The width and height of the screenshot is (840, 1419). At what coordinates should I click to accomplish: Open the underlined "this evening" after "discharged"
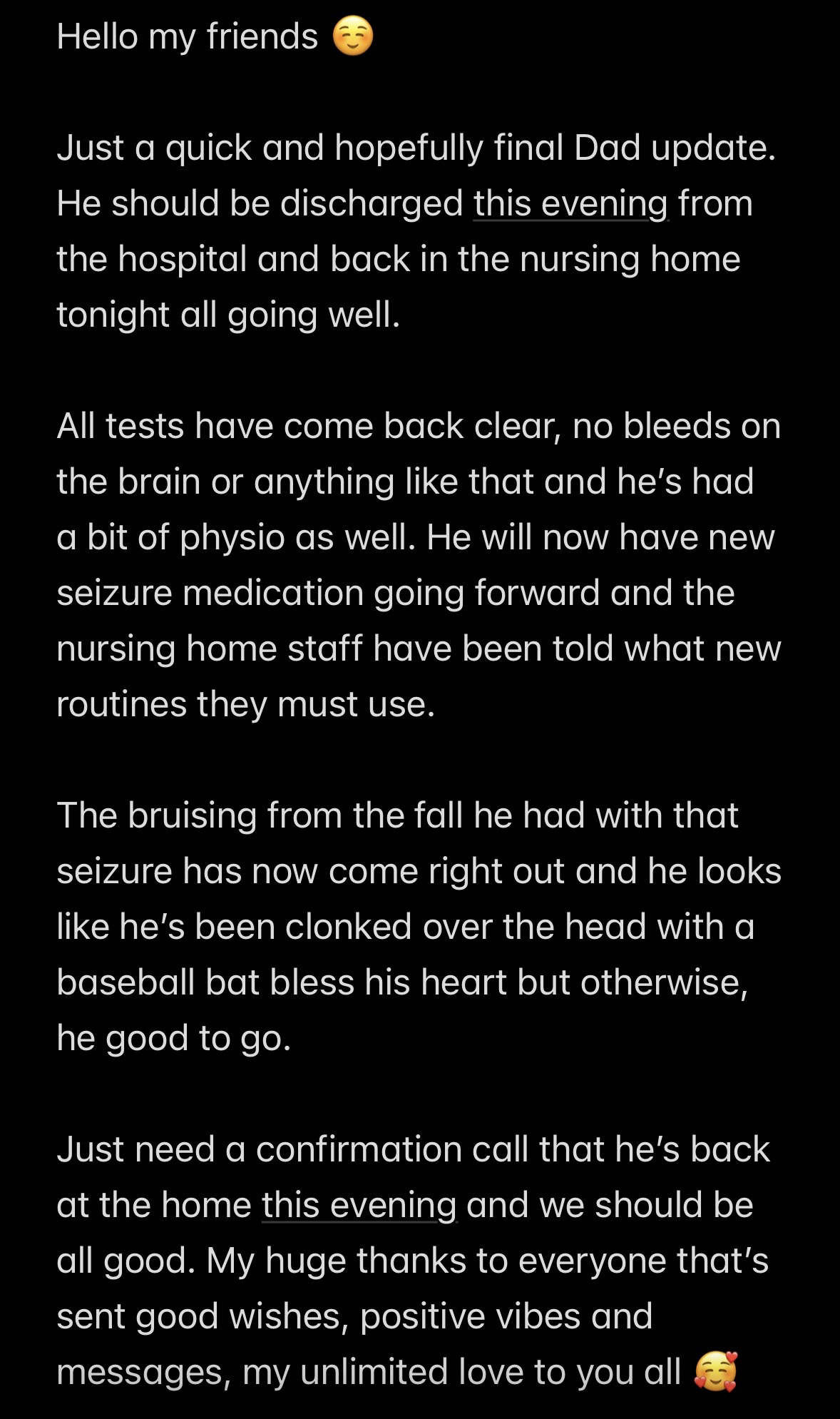click(x=570, y=204)
